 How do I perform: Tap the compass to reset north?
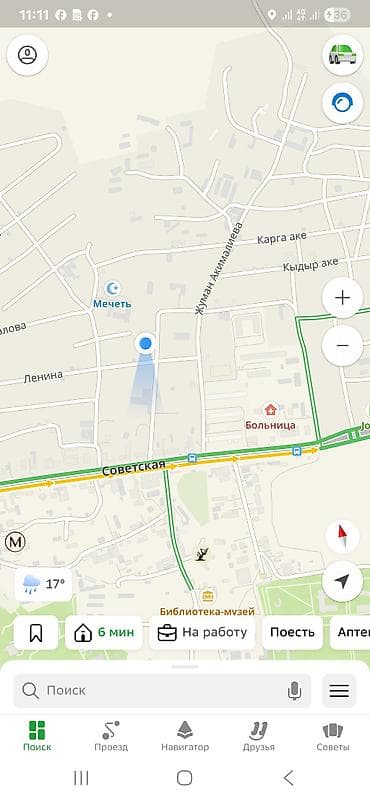tap(342, 537)
